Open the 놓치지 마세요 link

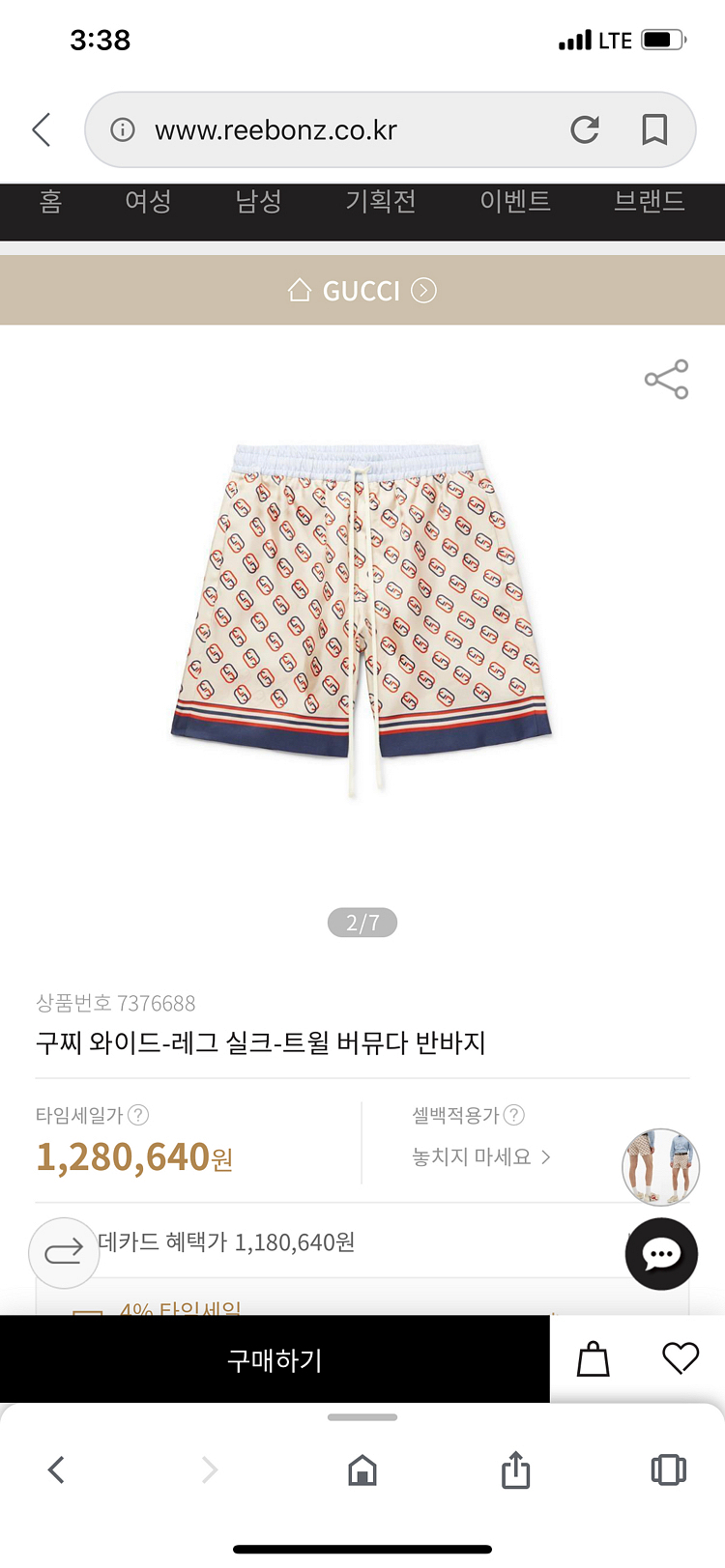480,1156
